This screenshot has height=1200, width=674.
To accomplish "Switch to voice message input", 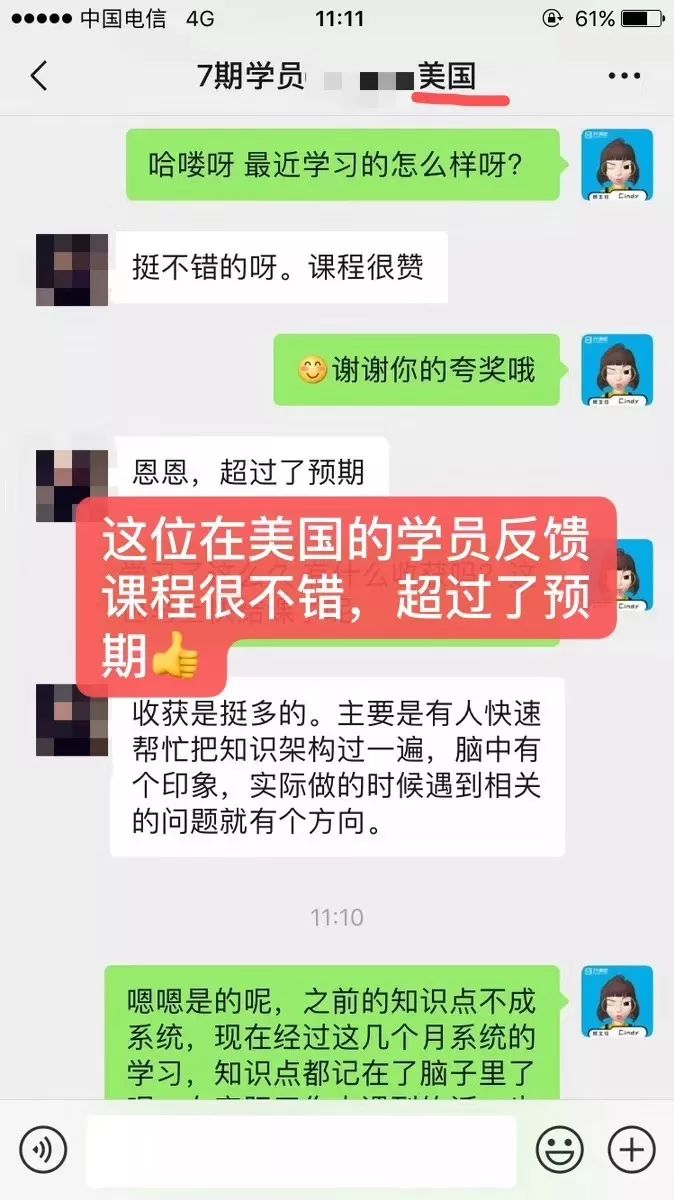I will point(43,1149).
